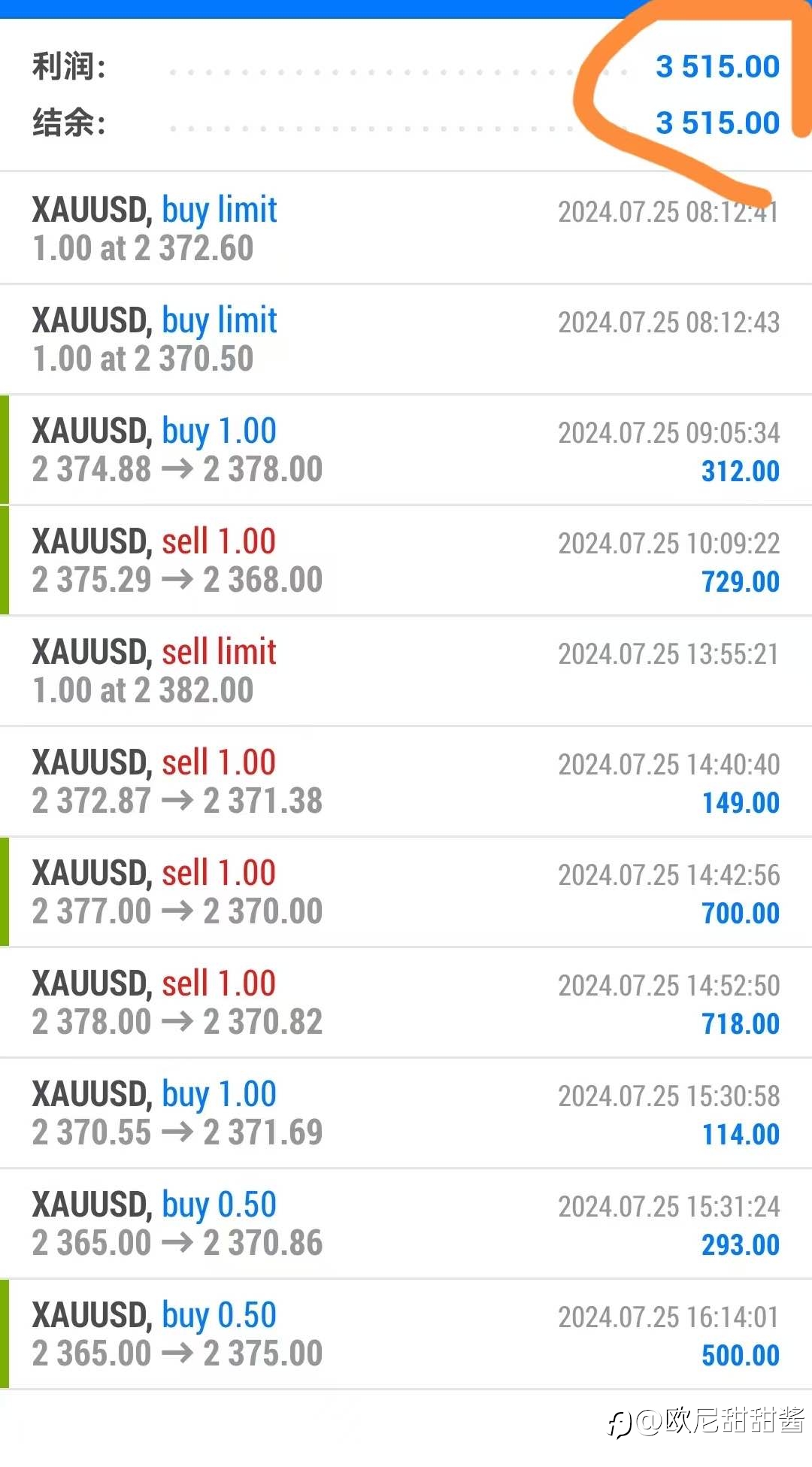This screenshot has width=812, height=1467.
Task: Open the buy limit order at 2 372.60
Action: click(406, 229)
